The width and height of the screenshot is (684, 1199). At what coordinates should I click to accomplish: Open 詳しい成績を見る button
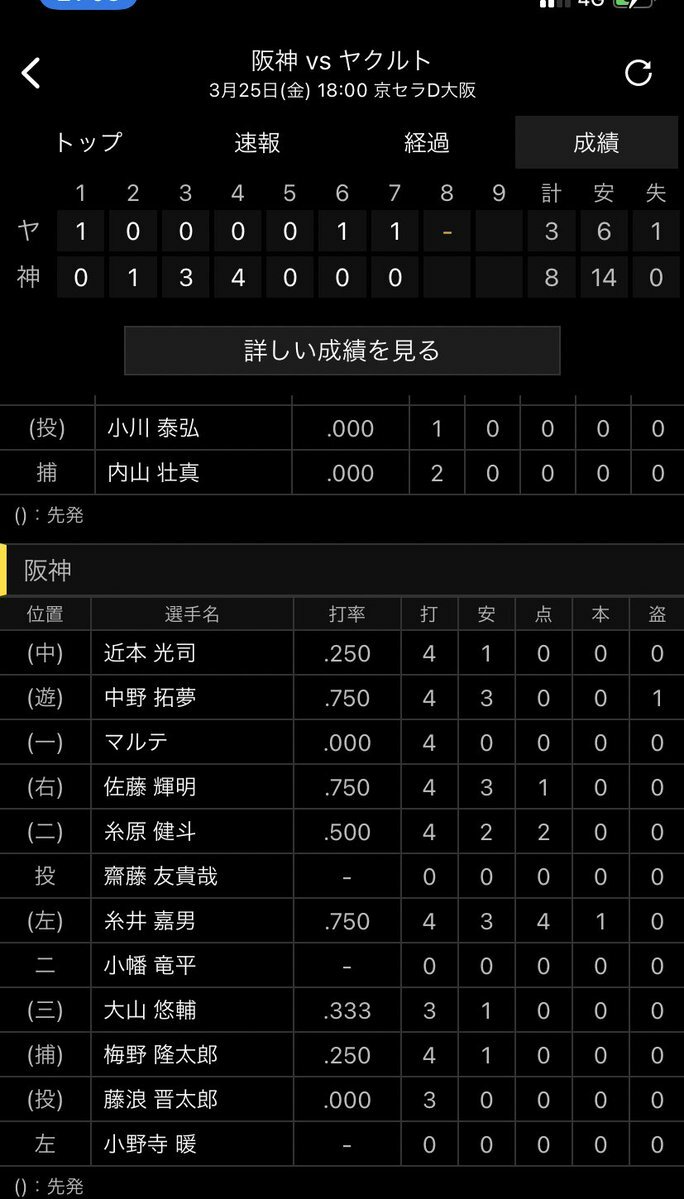[342, 351]
